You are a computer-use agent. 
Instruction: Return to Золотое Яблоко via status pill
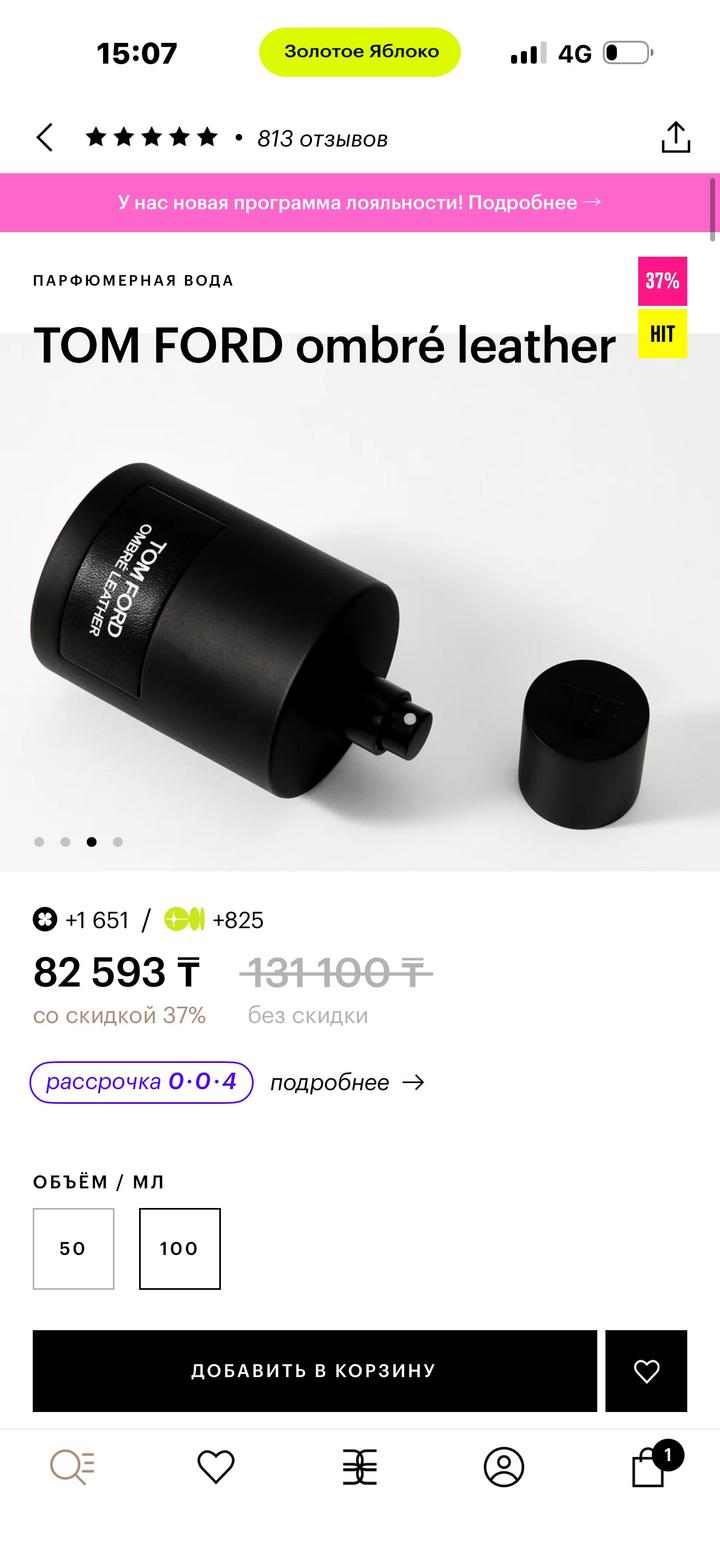click(360, 52)
